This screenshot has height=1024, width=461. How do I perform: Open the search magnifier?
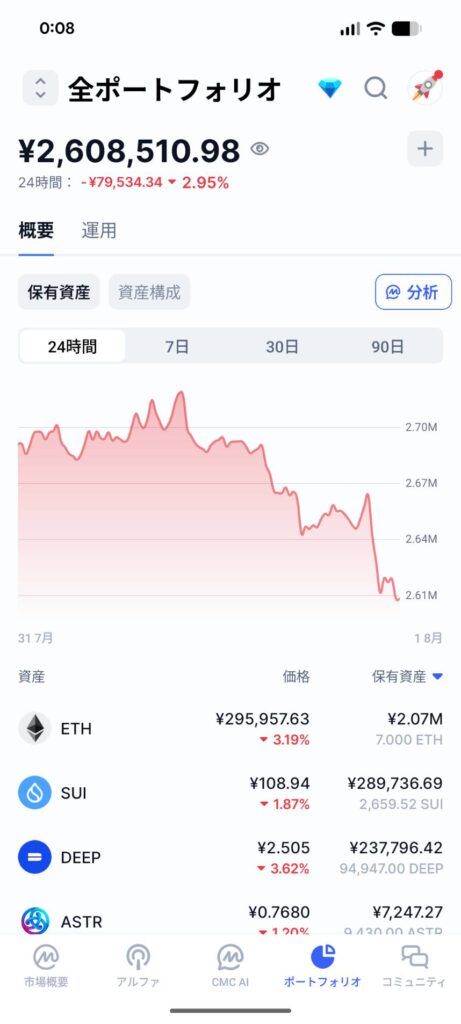point(375,88)
